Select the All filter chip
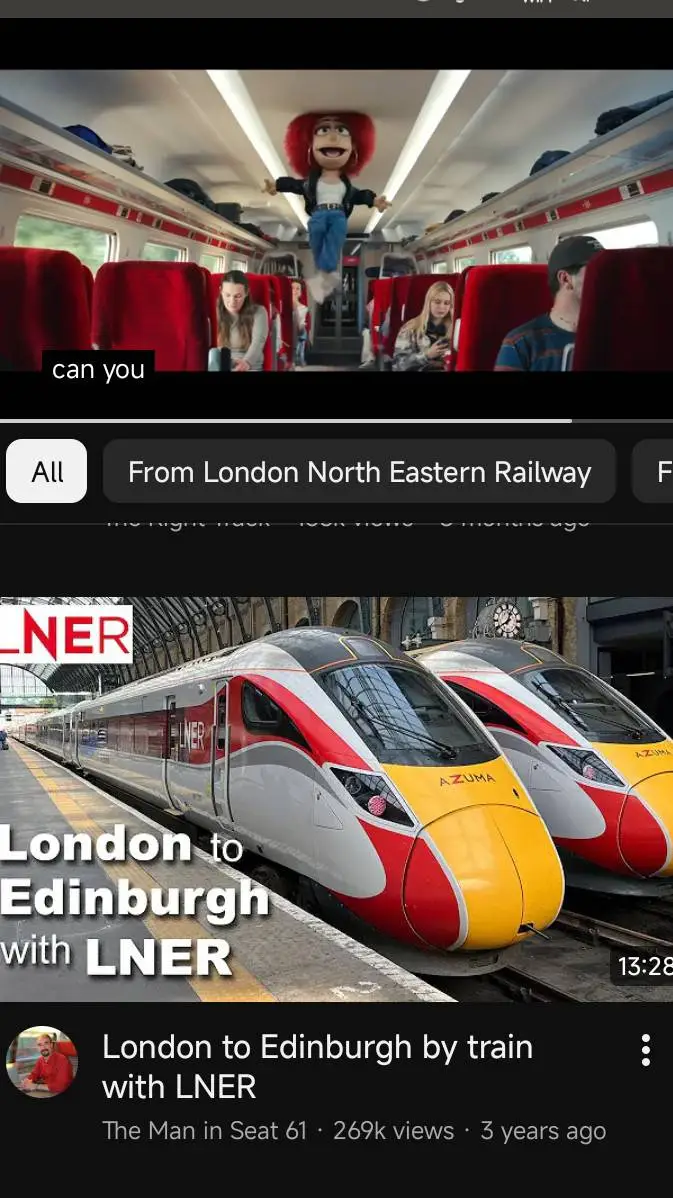Viewport: 673px width, 1198px height. point(47,471)
